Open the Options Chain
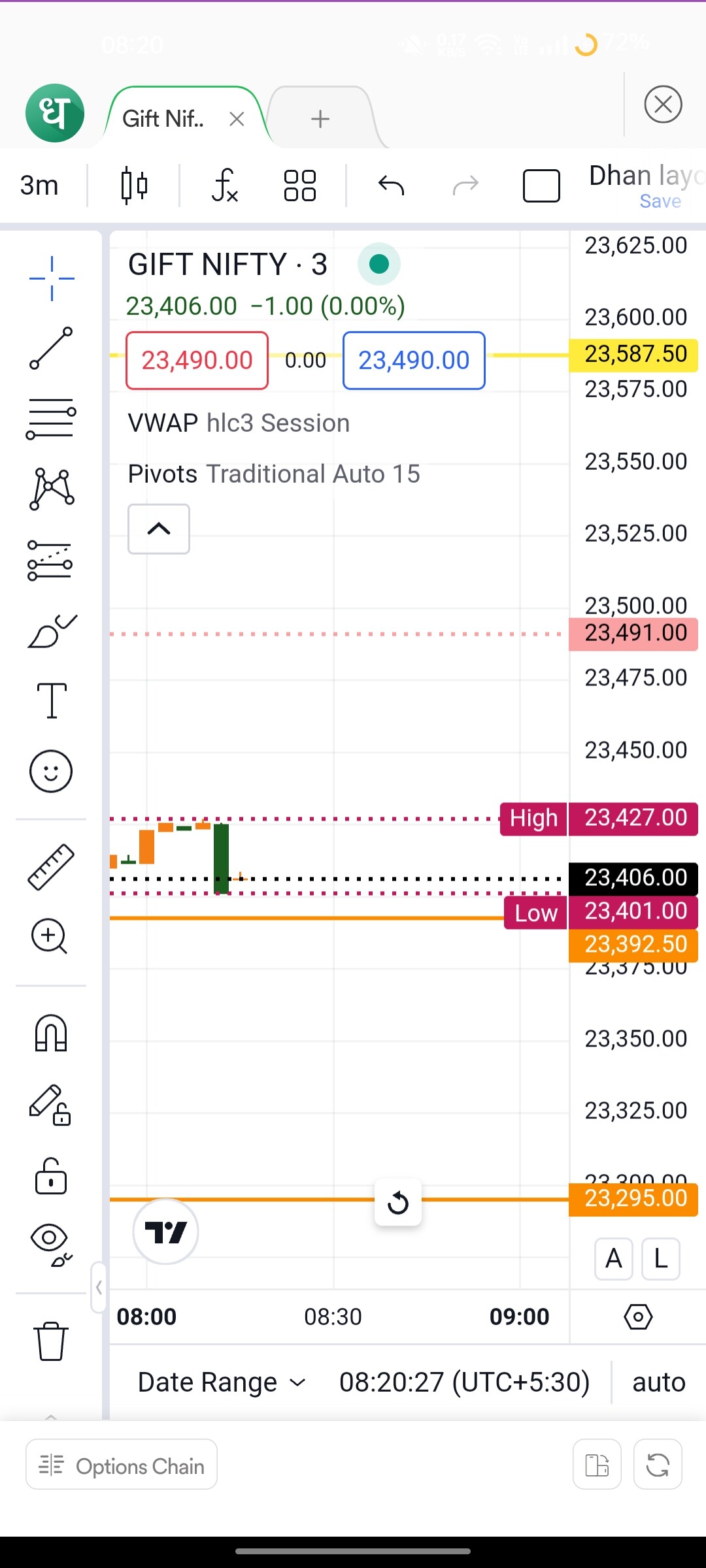The height and width of the screenshot is (1568, 706). [x=122, y=1464]
